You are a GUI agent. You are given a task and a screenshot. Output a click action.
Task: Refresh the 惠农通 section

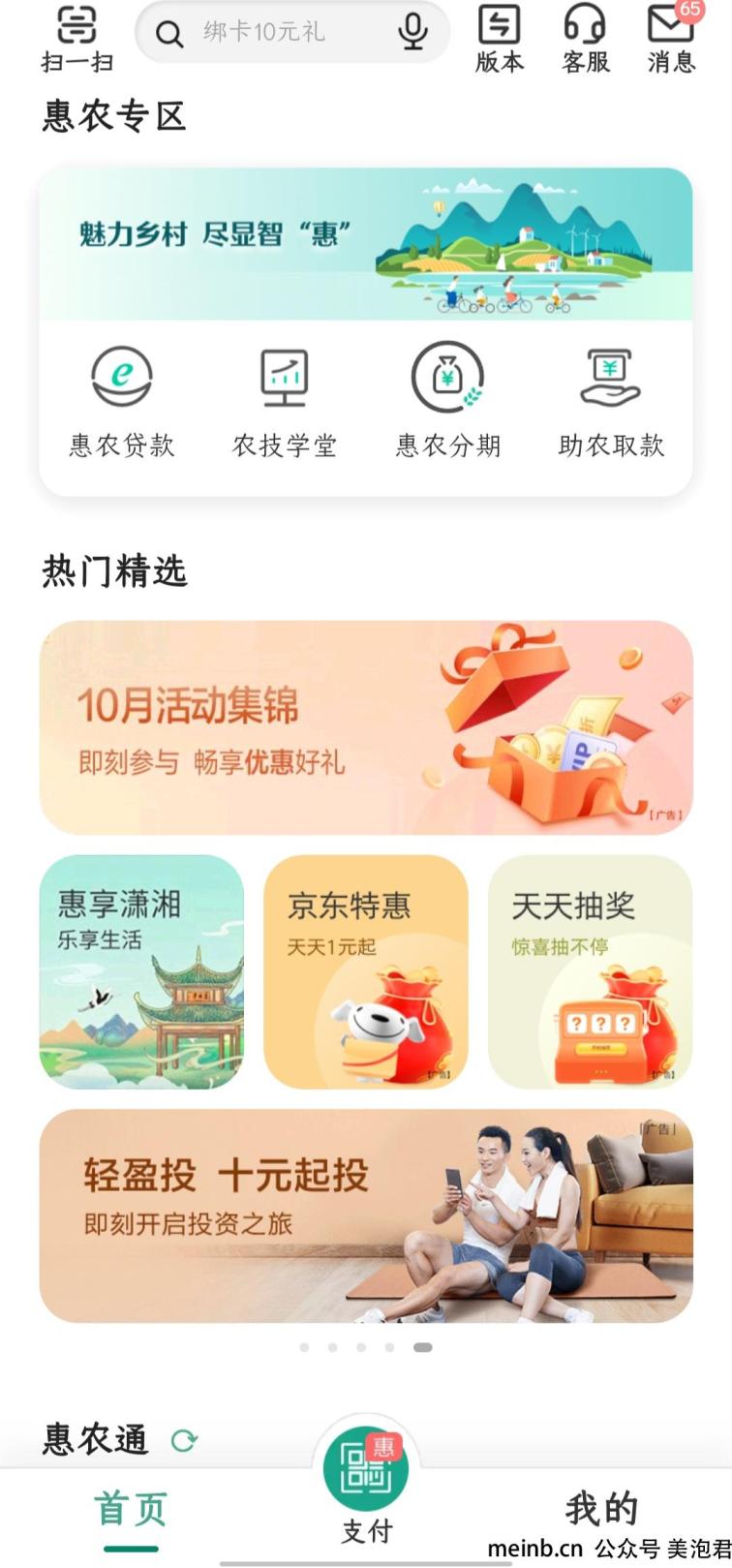(183, 1440)
